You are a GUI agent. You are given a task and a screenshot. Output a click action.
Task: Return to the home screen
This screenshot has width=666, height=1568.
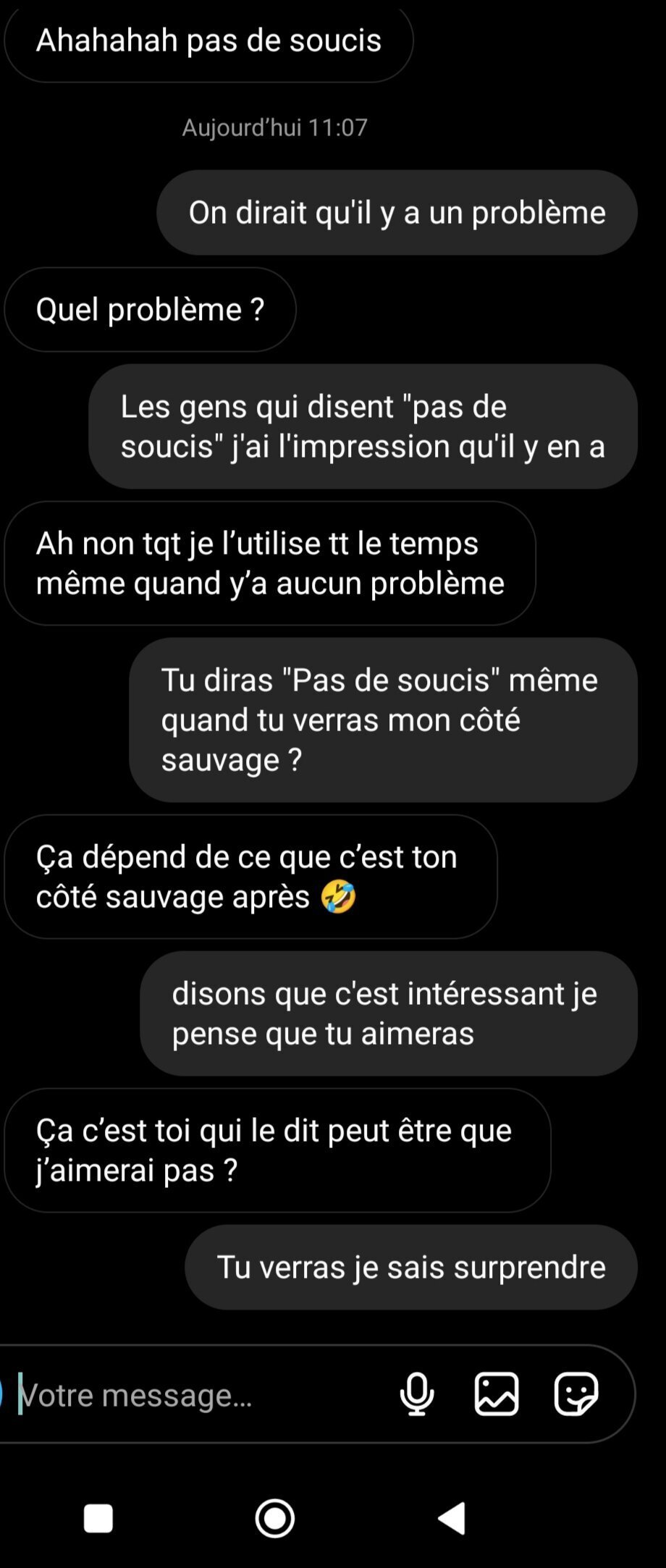click(275, 1518)
